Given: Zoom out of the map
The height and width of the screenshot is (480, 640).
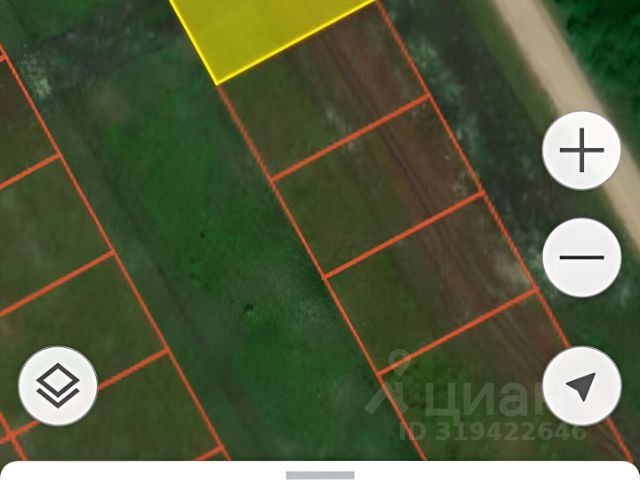Looking at the screenshot, I should 581,257.
